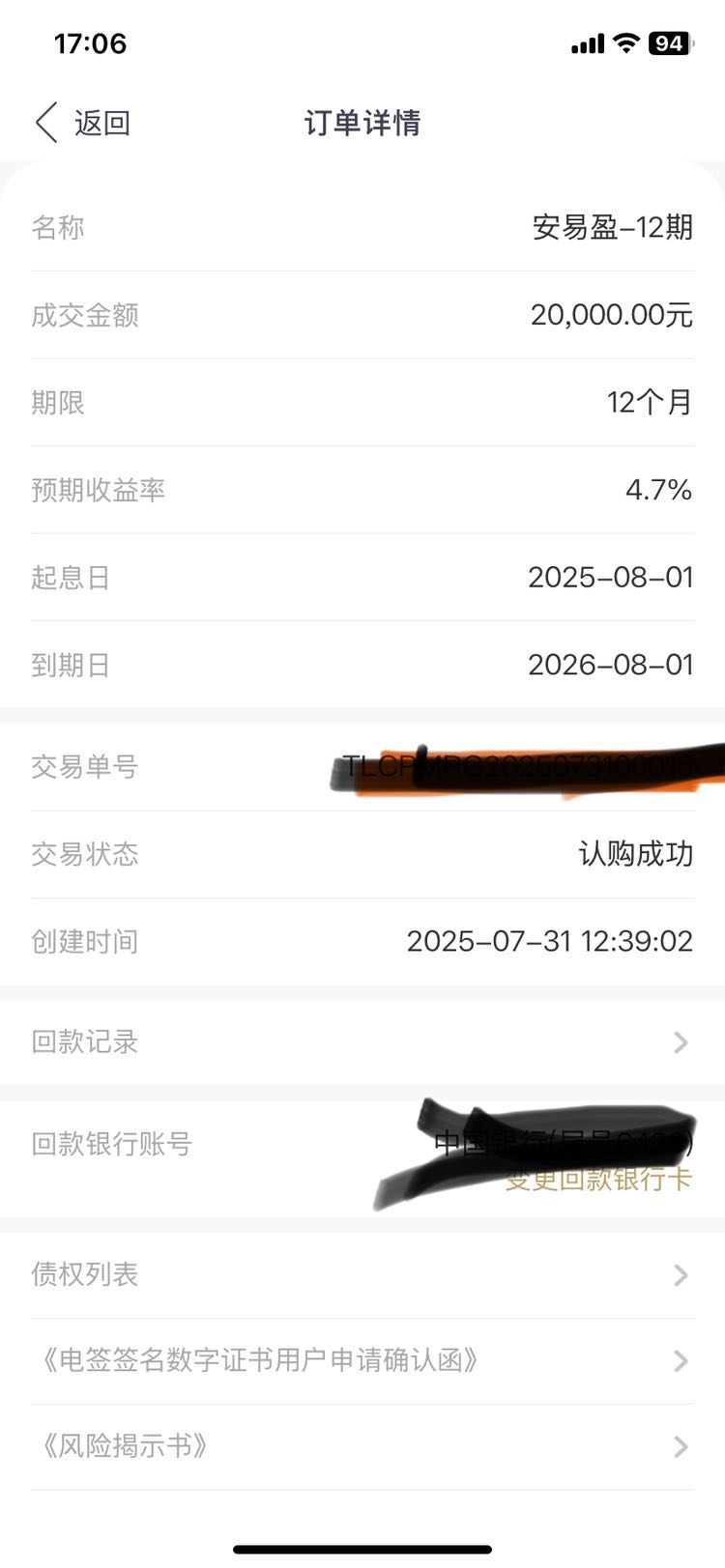Tap the 变更回款银行卡 link
Screen dimensions: 725x1568
click(x=598, y=1179)
